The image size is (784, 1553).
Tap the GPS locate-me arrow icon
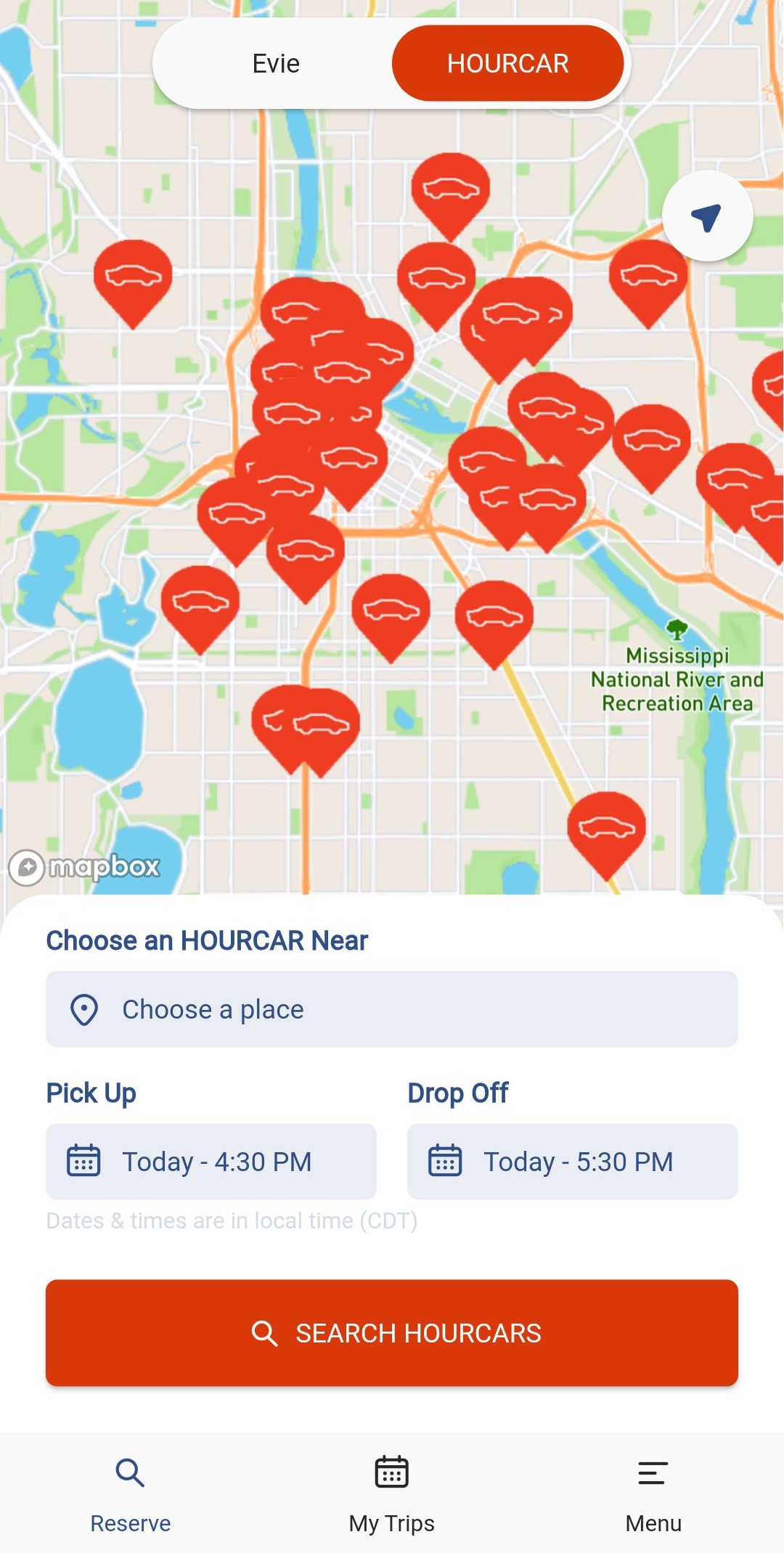tap(705, 216)
